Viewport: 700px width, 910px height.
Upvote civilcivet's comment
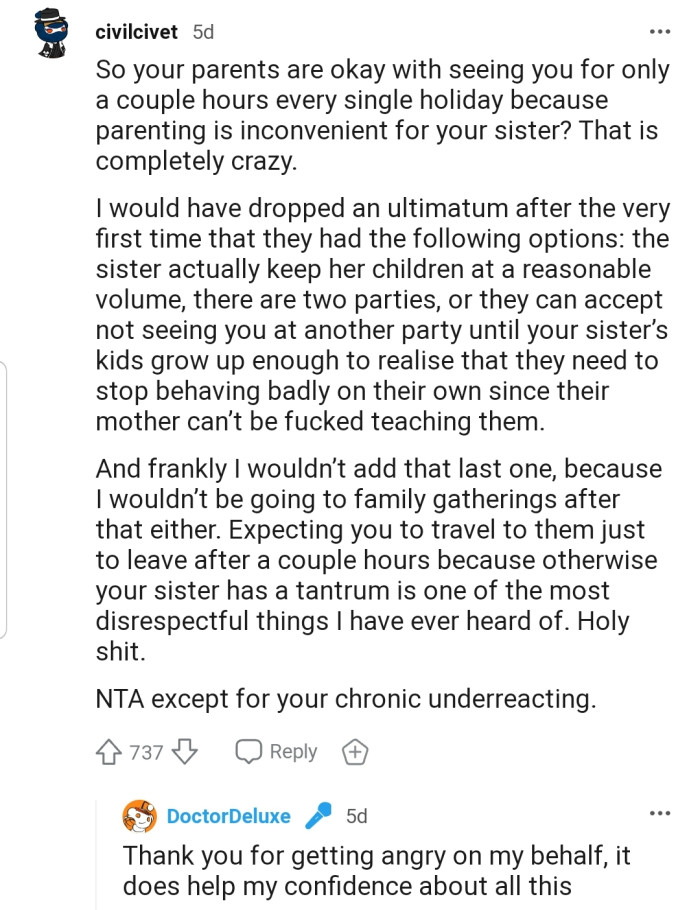point(110,752)
